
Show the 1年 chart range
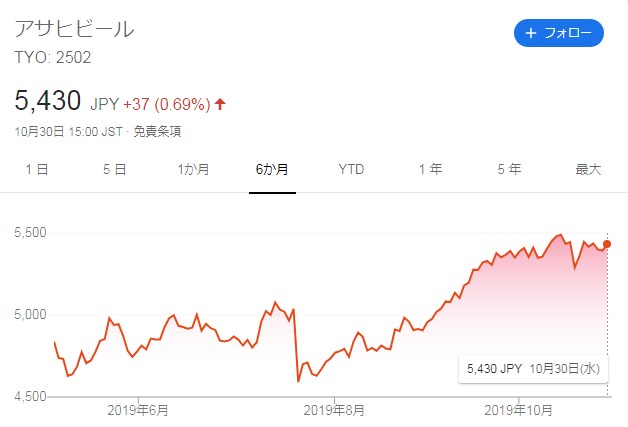[x=430, y=169]
